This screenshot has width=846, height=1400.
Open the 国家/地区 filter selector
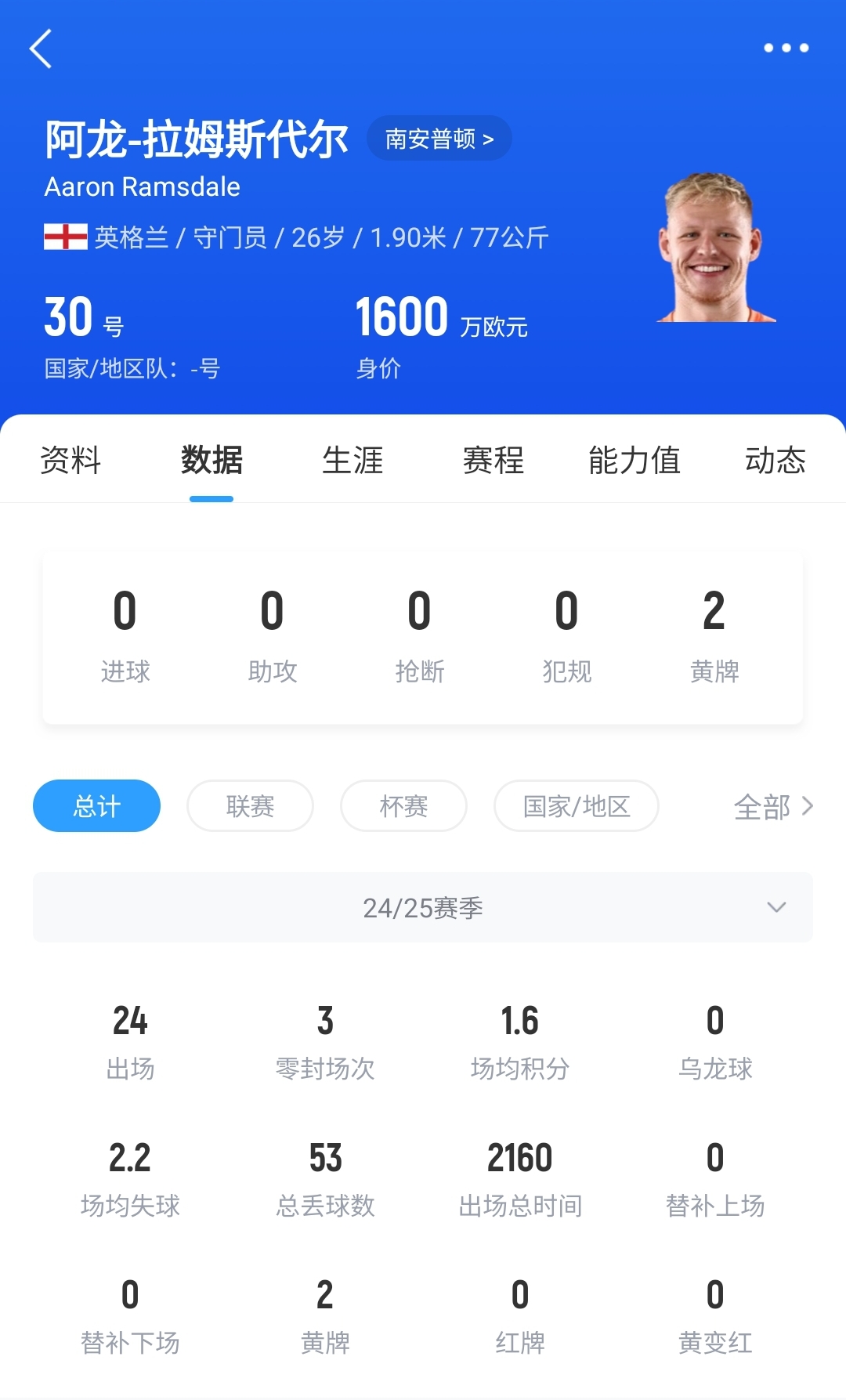(x=576, y=805)
